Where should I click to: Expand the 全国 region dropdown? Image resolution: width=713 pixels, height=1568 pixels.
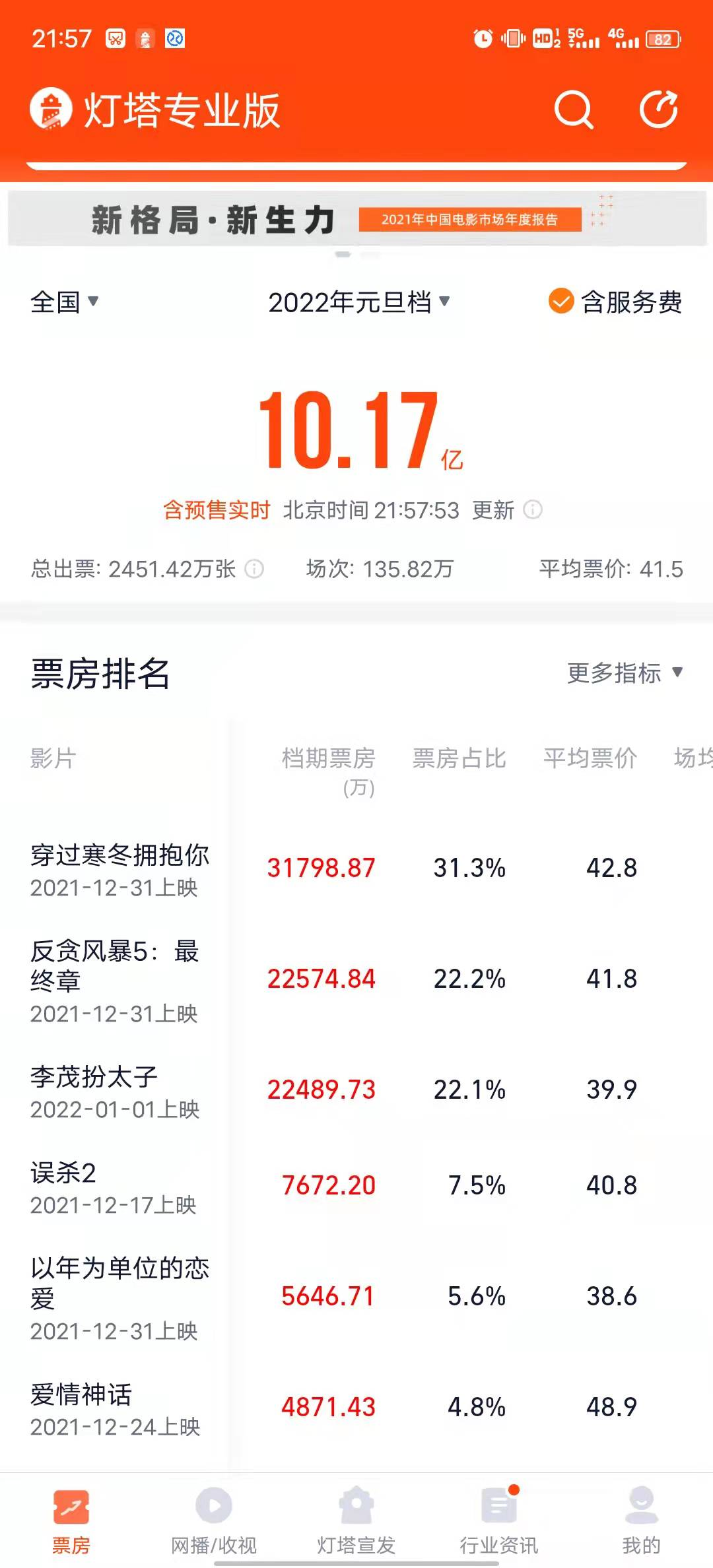click(x=64, y=302)
